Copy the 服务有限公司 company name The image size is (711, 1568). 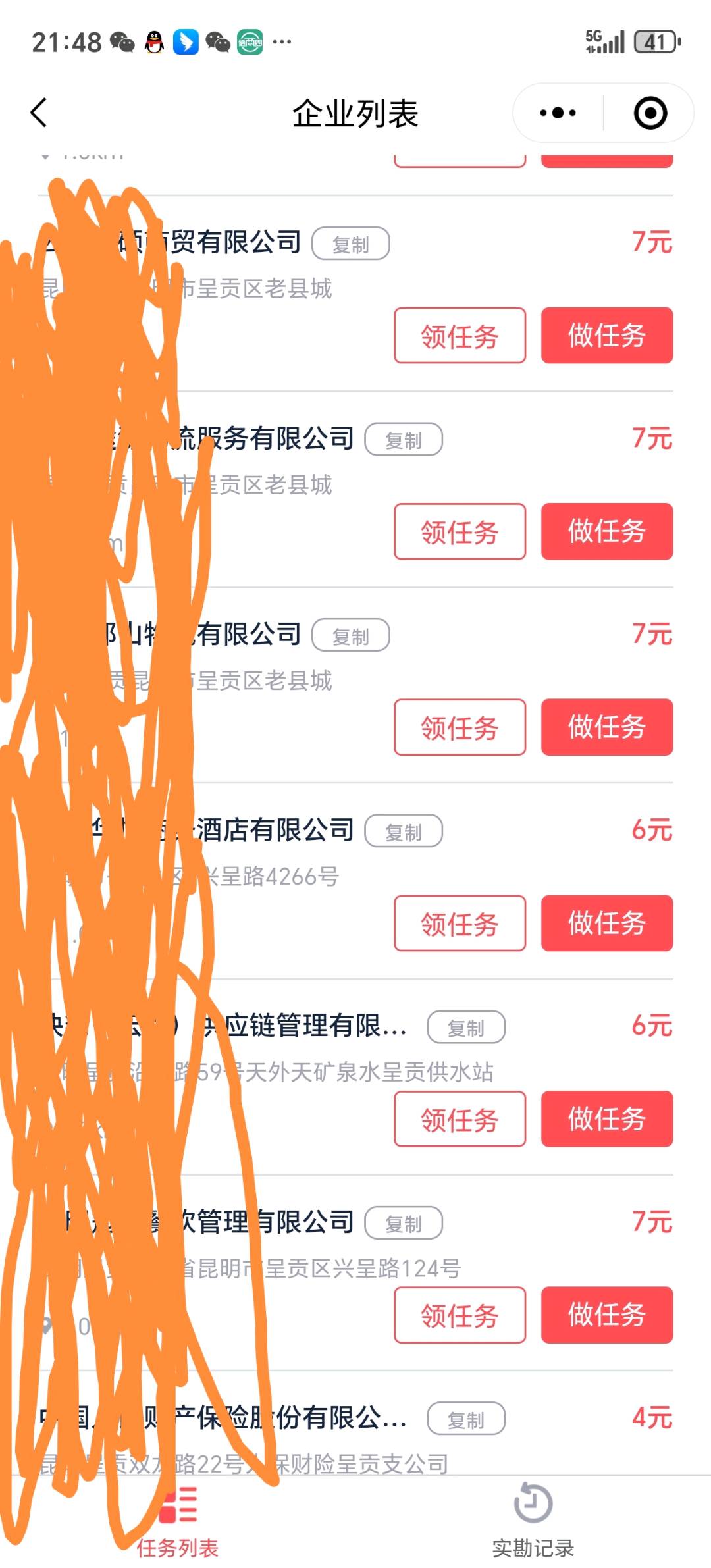pyautogui.click(x=404, y=440)
